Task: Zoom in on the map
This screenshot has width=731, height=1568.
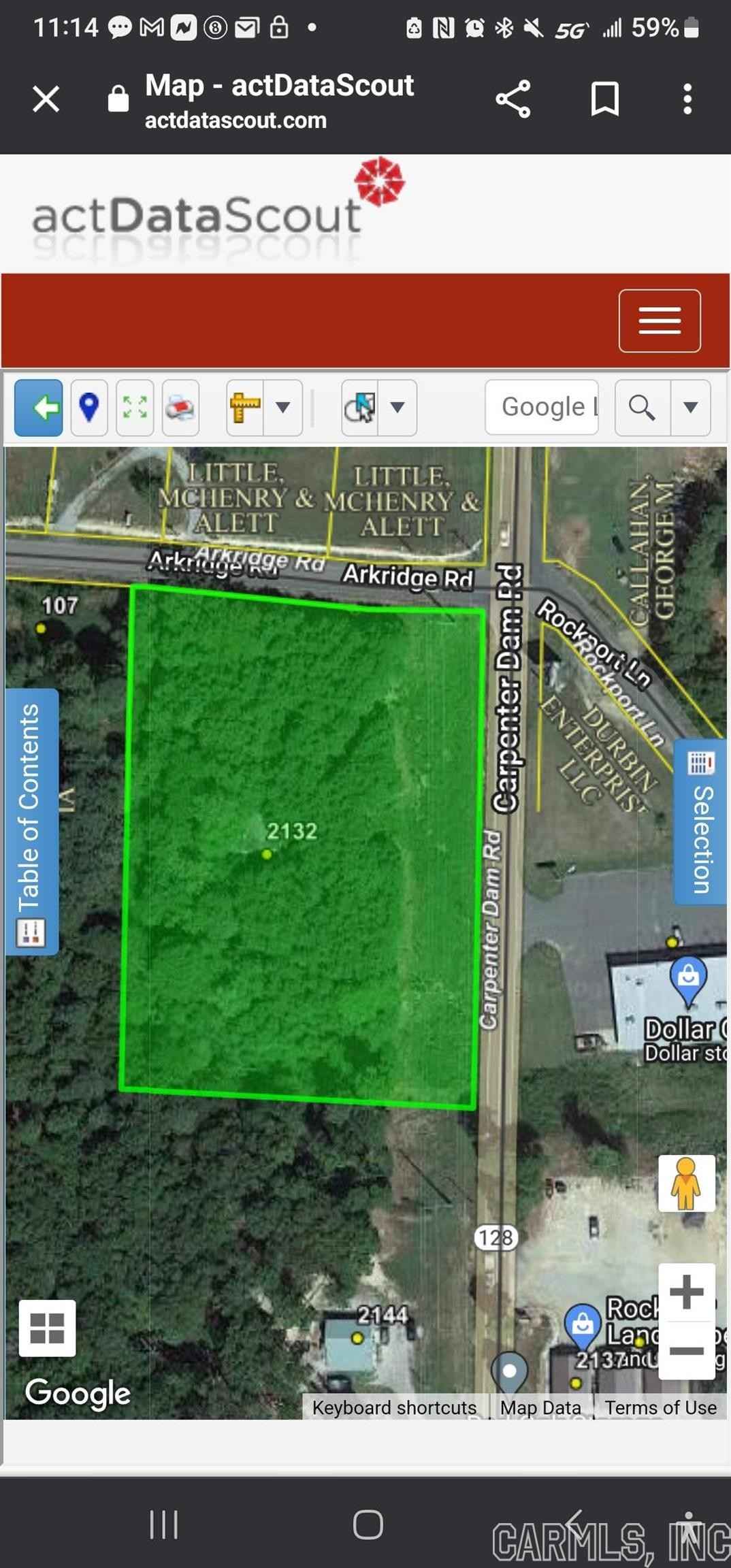Action: click(686, 1292)
